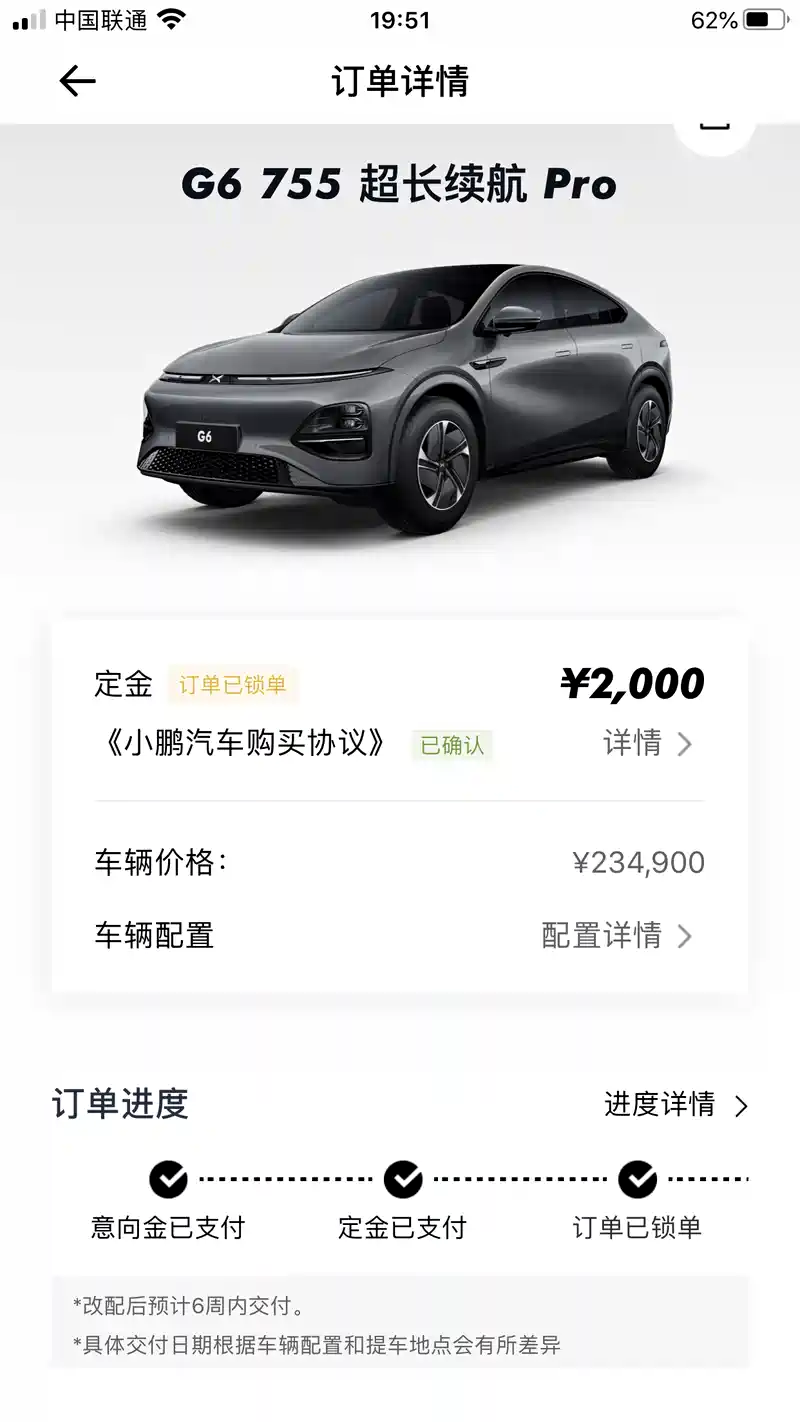Go back from the 订单详情 page
Screen dimensions: 800x1422
[77, 81]
